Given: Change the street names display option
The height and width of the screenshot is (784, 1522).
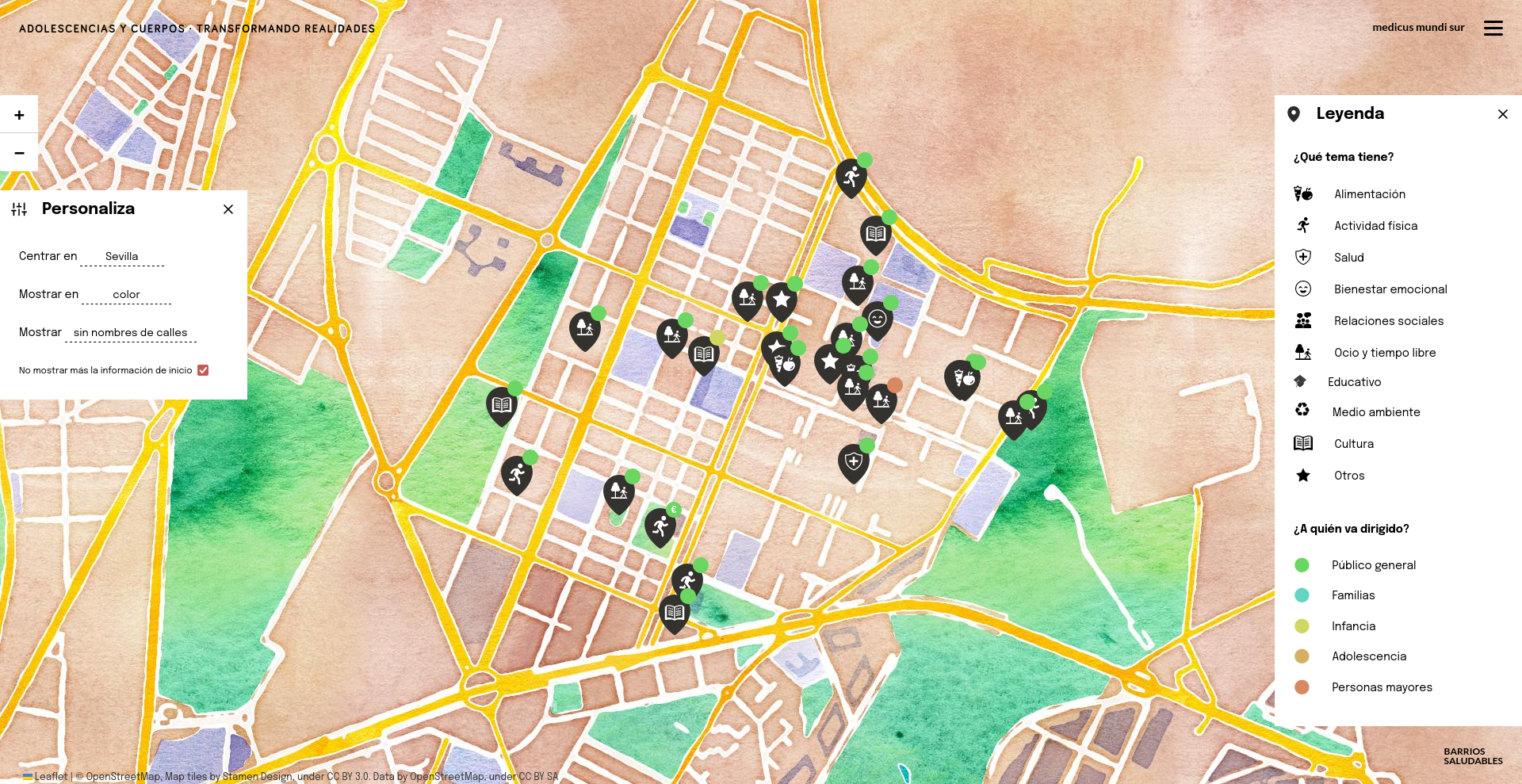Looking at the screenshot, I should 131,333.
